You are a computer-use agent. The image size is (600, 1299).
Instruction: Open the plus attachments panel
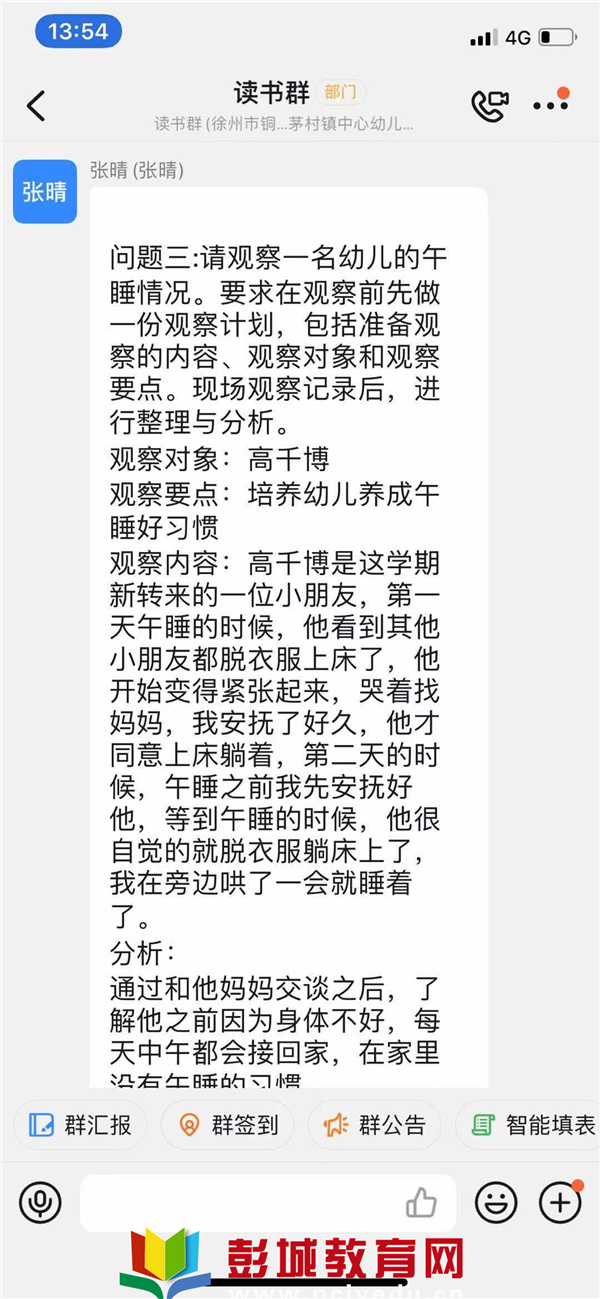[x=560, y=1202]
